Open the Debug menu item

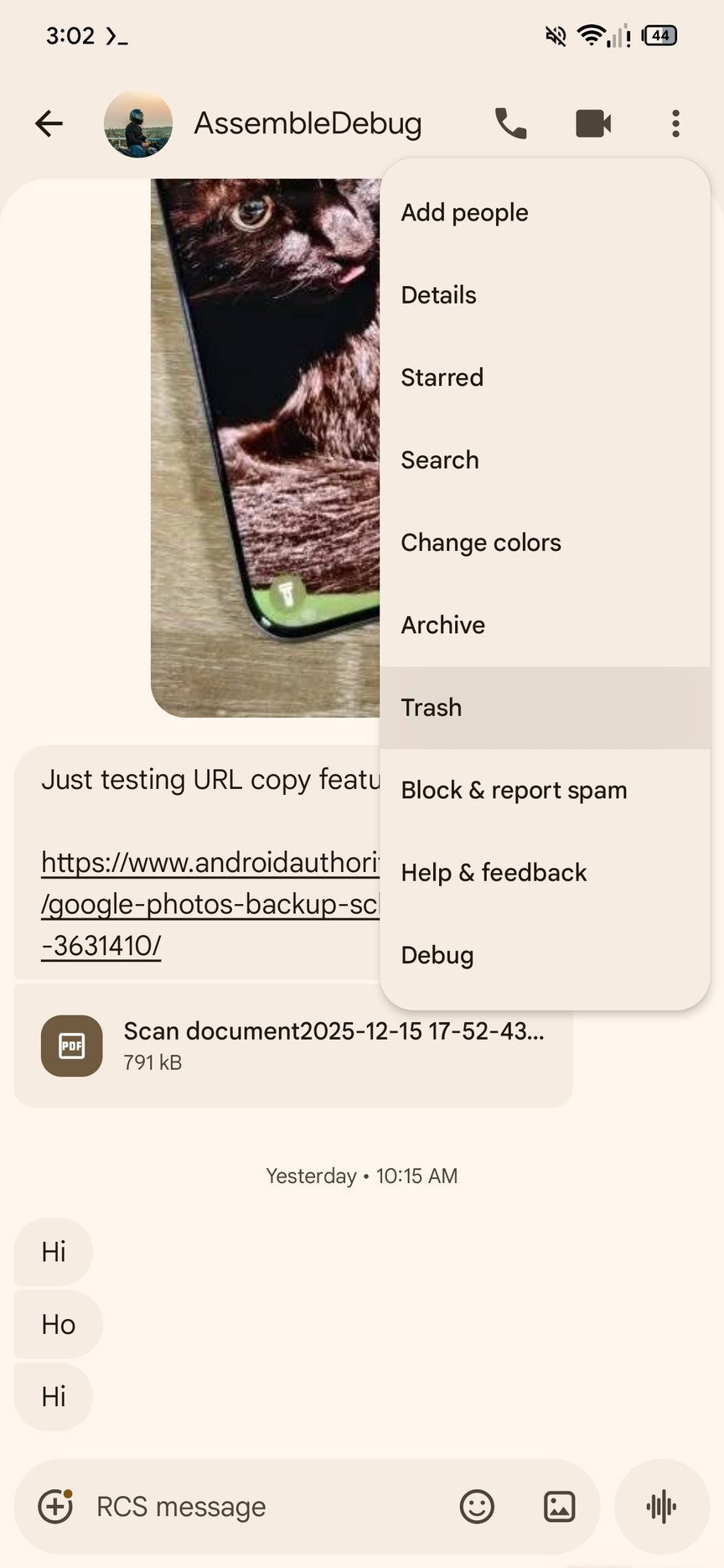point(437,955)
